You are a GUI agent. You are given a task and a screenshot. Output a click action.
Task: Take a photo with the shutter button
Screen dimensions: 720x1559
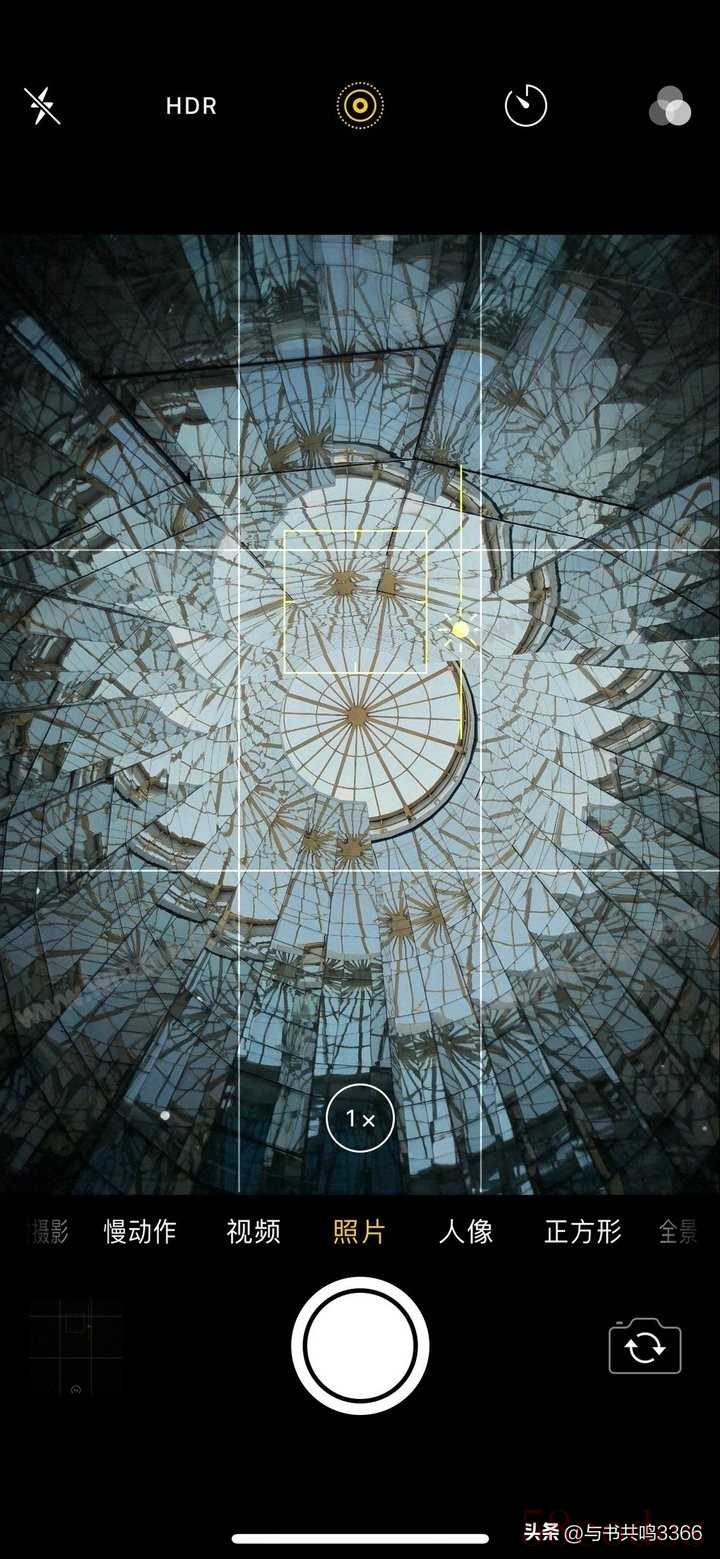click(x=360, y=1345)
